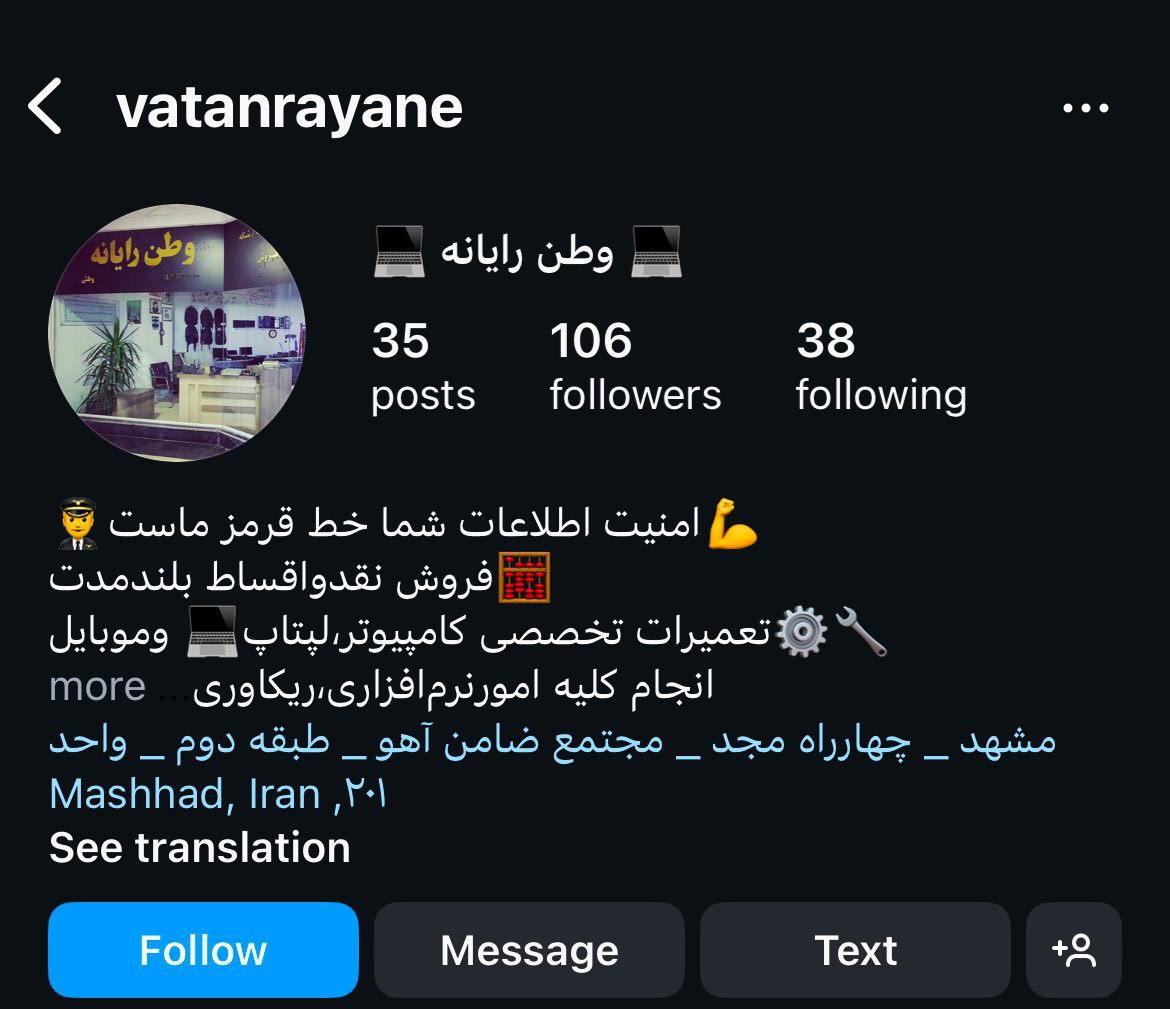This screenshot has width=1170, height=1009.
Task: Expand the bio with more
Action: click(x=97, y=687)
